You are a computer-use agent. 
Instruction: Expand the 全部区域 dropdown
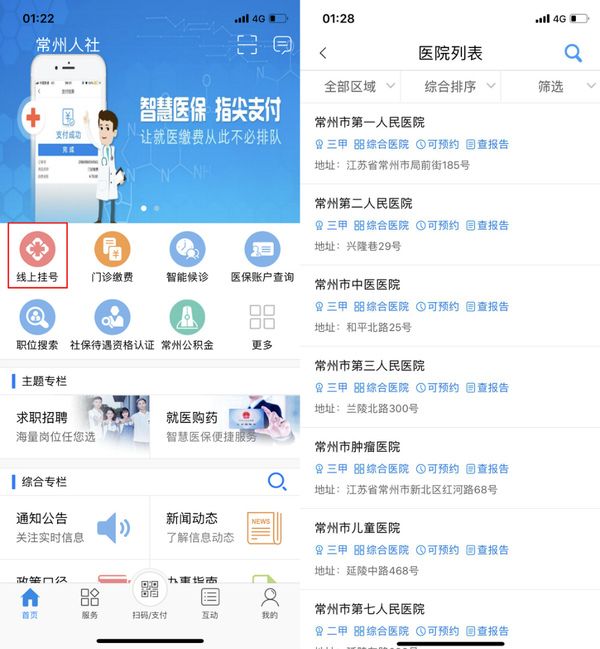tap(360, 87)
